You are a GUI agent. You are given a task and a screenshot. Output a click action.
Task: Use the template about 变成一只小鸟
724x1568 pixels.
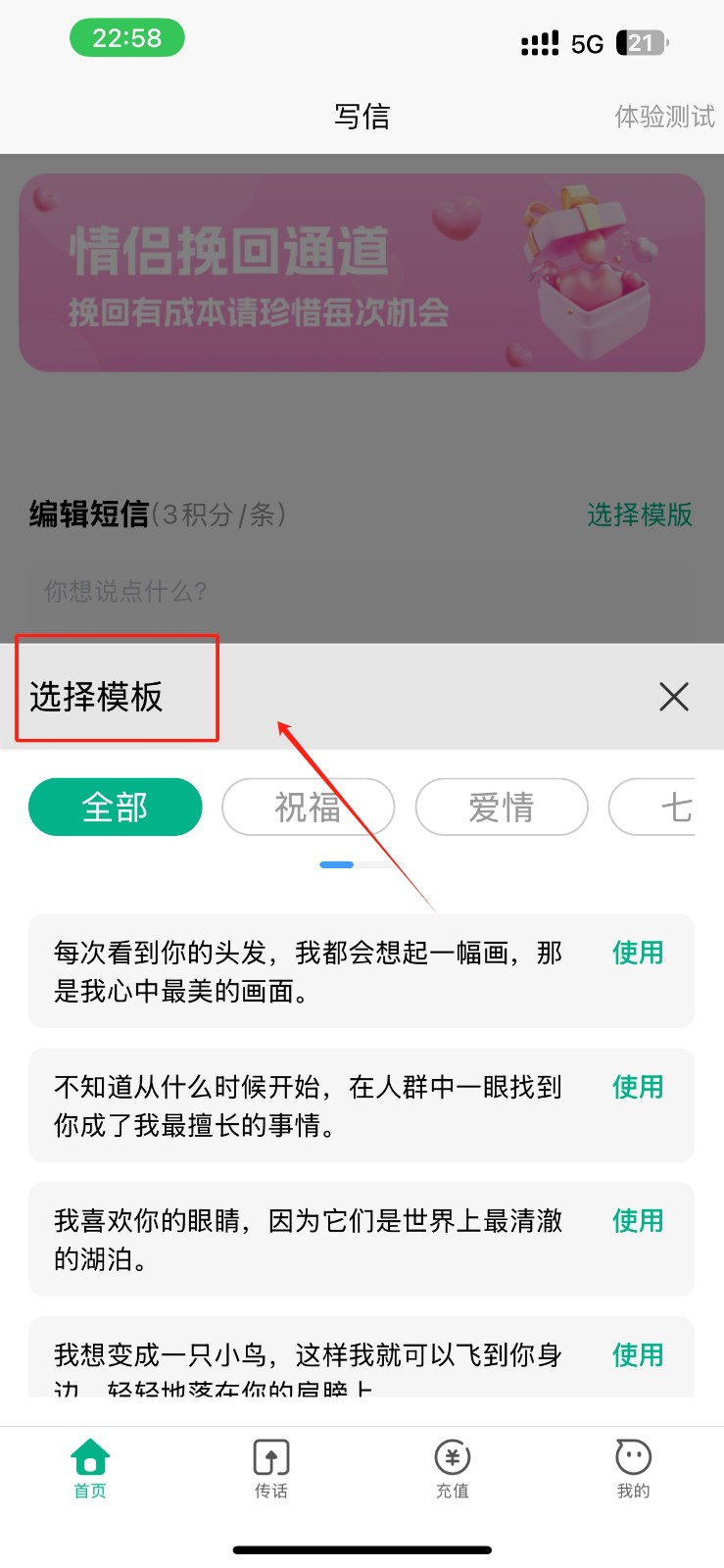(x=638, y=1355)
